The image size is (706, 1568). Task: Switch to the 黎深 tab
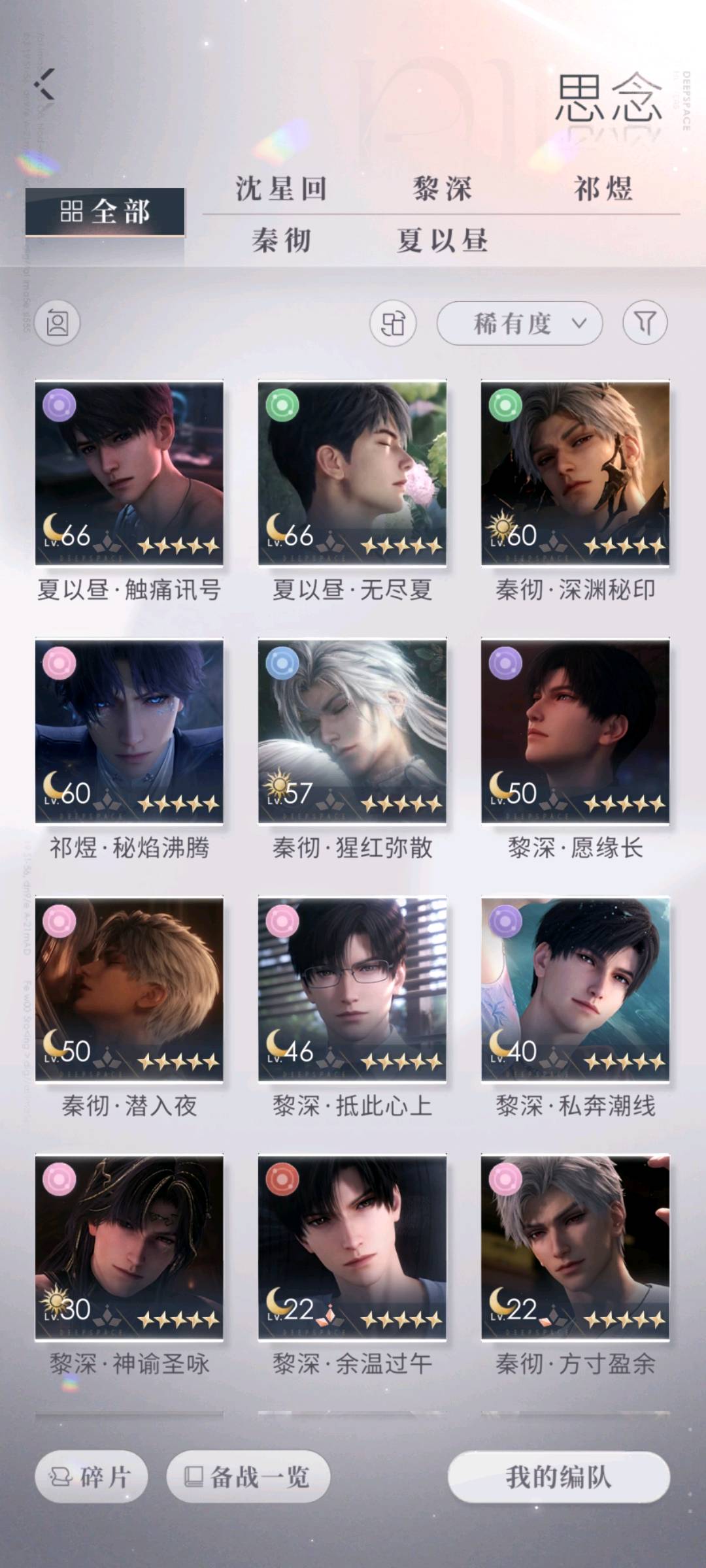point(442,189)
